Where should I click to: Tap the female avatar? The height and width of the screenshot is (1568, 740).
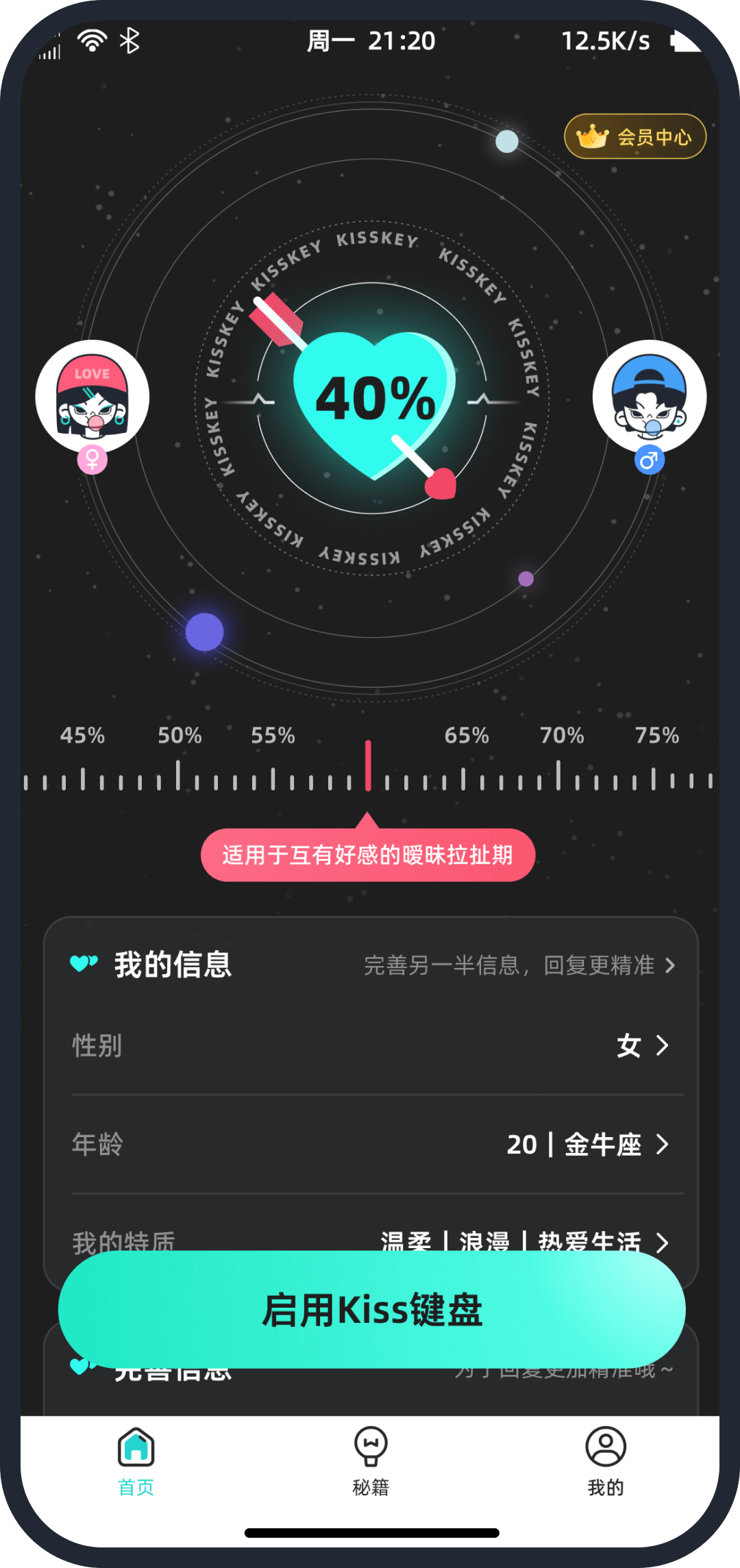92,397
